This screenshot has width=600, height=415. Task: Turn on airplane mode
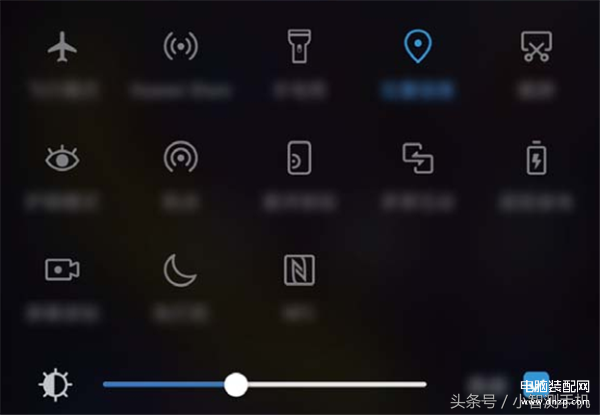[x=62, y=46]
